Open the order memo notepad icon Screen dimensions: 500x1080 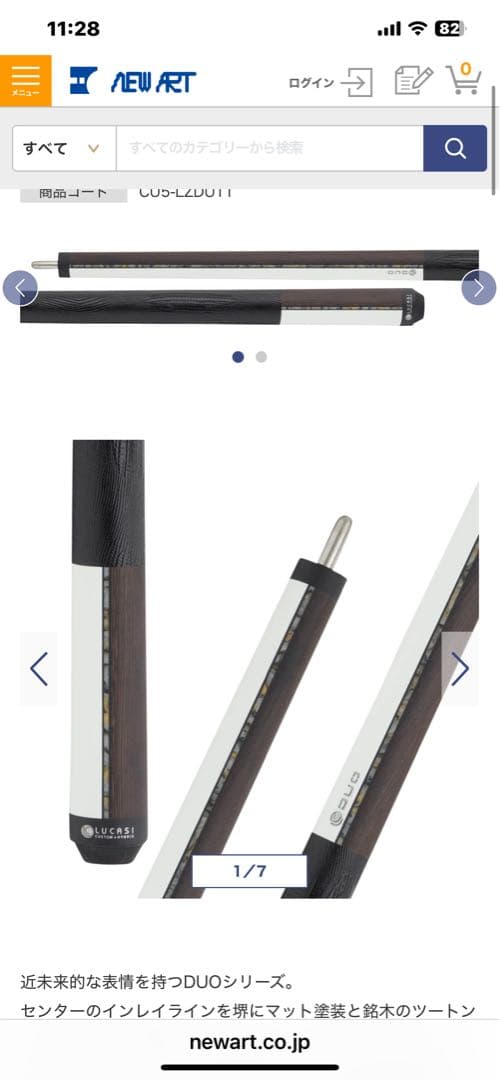tap(413, 81)
